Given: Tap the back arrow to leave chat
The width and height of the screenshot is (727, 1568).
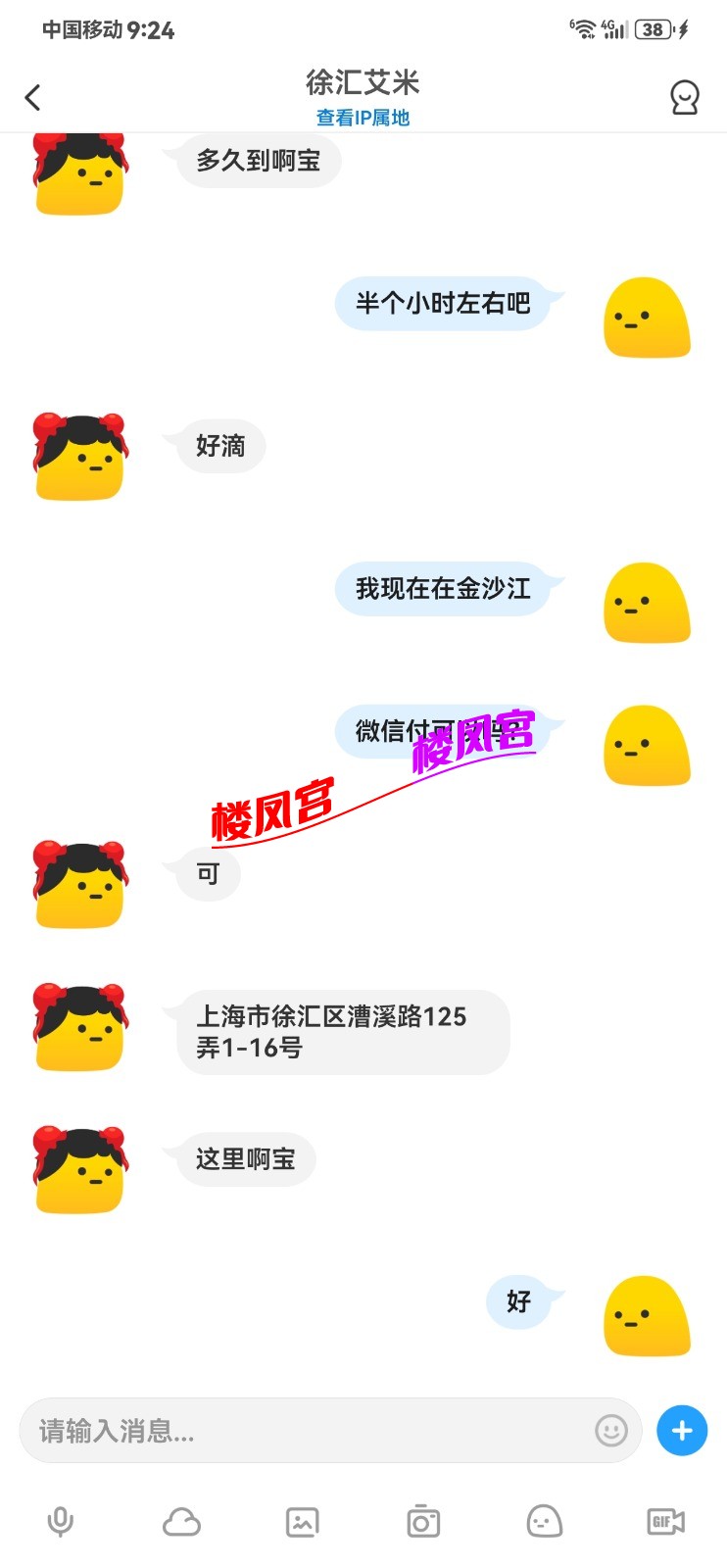Looking at the screenshot, I should coord(32,97).
